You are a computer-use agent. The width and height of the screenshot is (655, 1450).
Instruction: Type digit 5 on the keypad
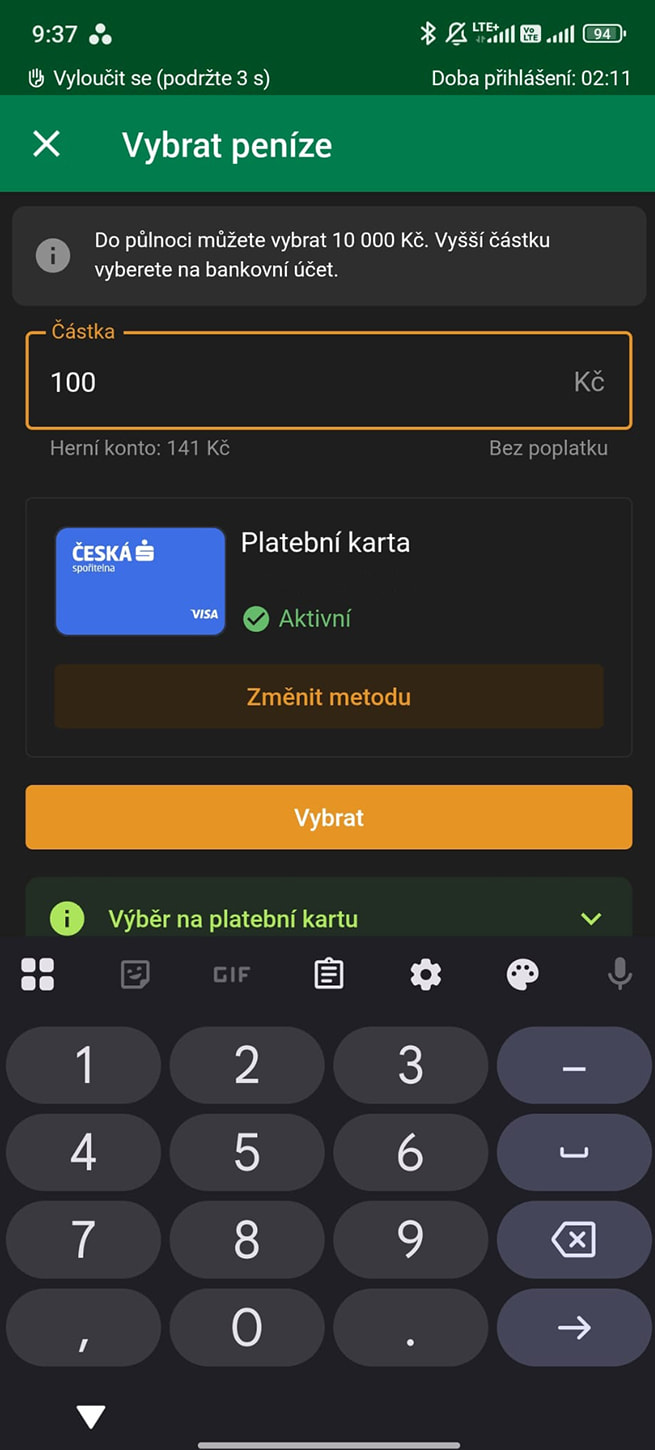click(247, 1153)
